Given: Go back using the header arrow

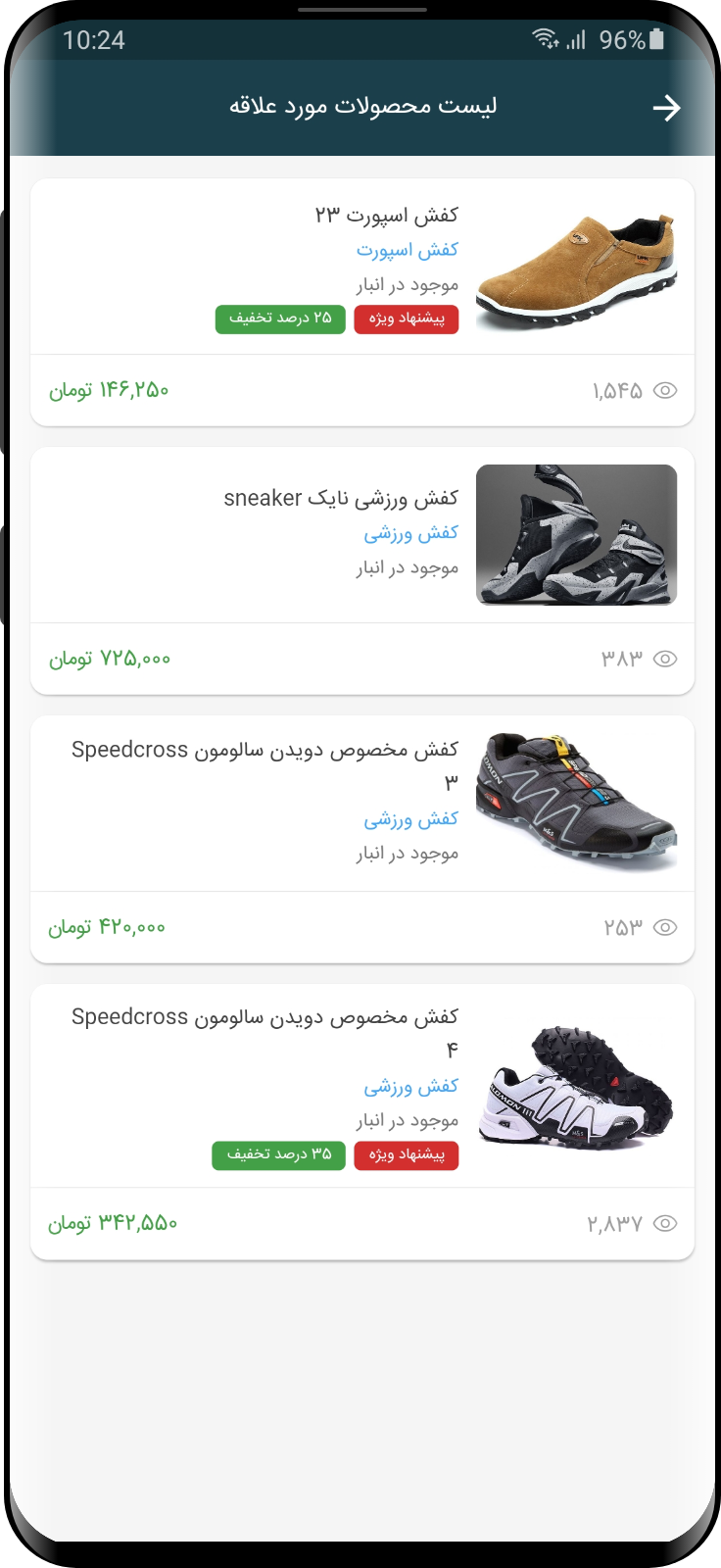Looking at the screenshot, I should pyautogui.click(x=667, y=108).
